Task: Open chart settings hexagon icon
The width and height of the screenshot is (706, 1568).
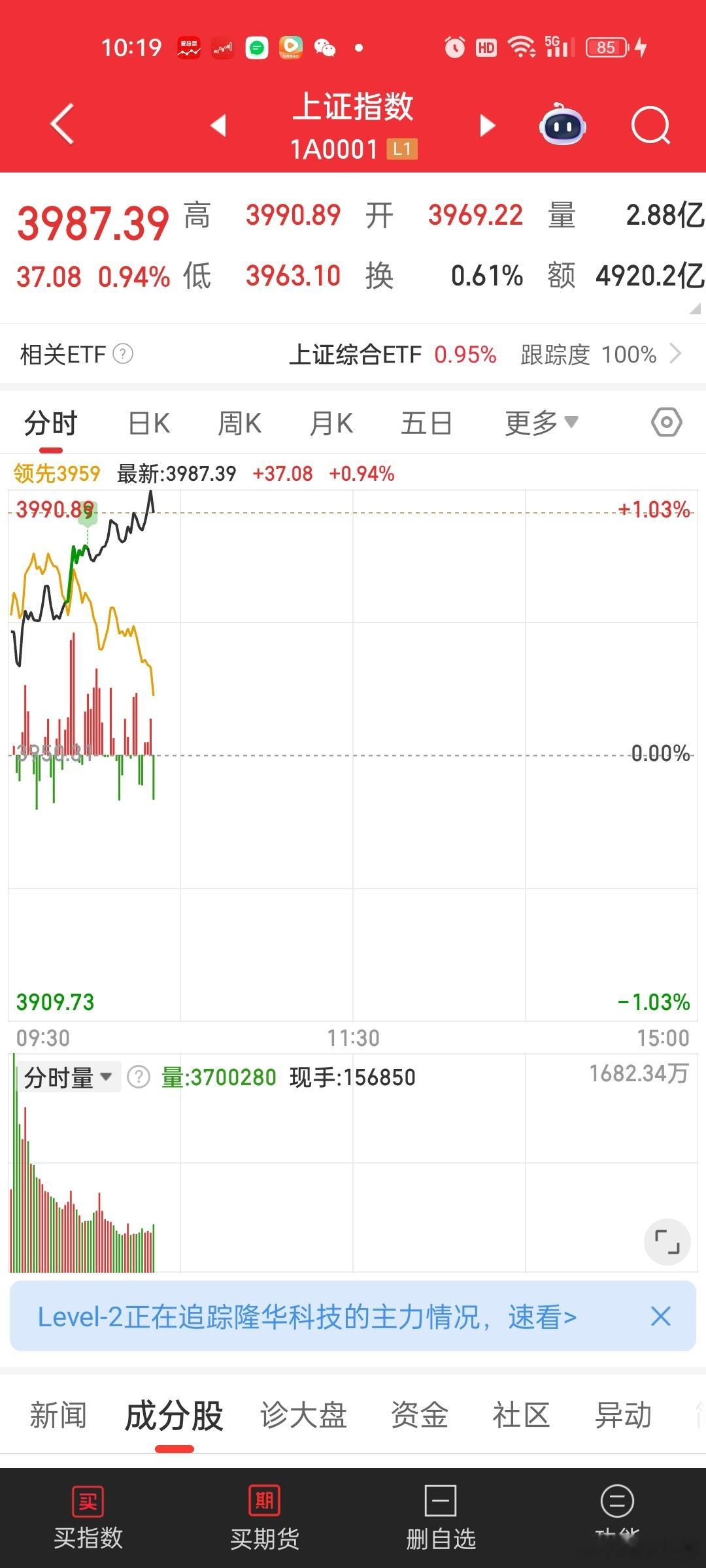Action: [x=666, y=423]
